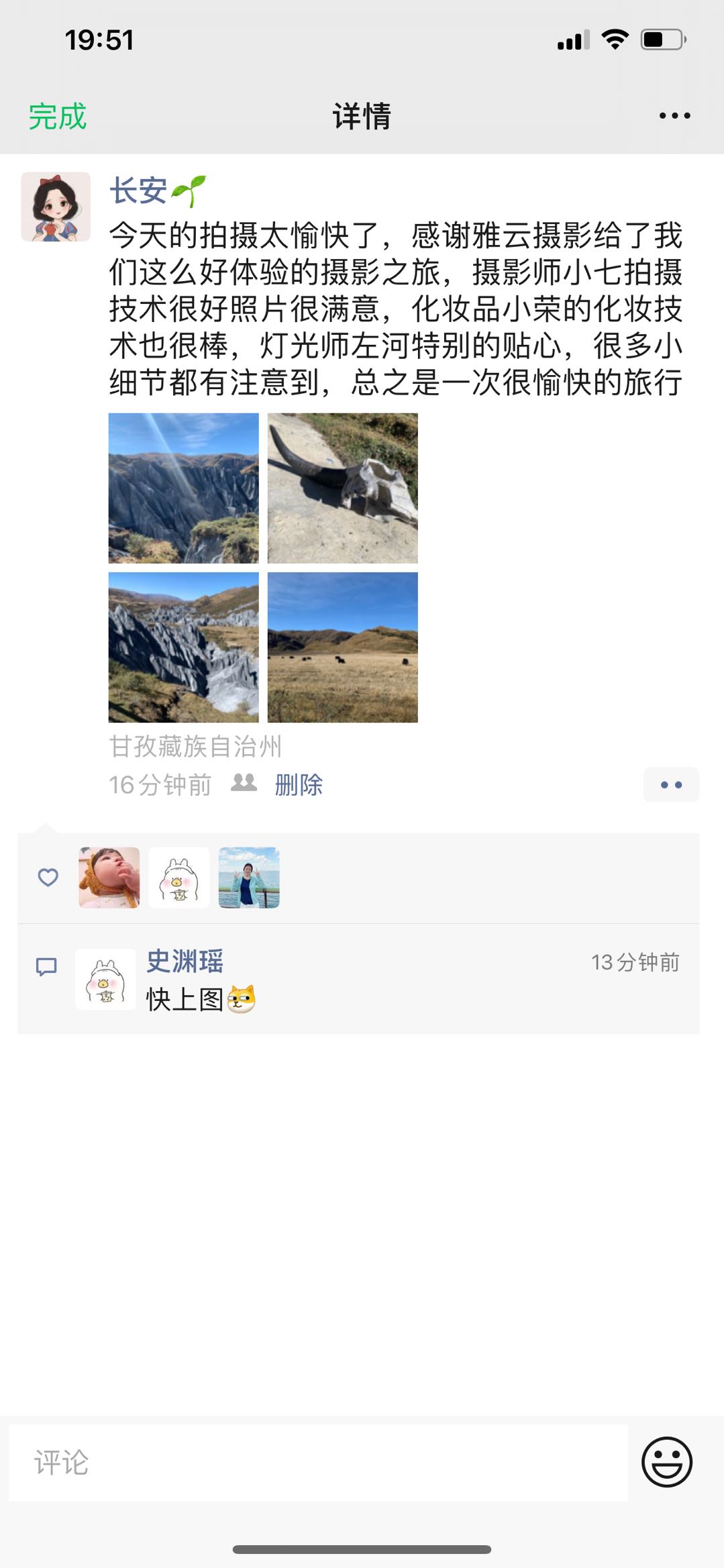
Task: View the sunlit canyon photo
Action: click(183, 488)
